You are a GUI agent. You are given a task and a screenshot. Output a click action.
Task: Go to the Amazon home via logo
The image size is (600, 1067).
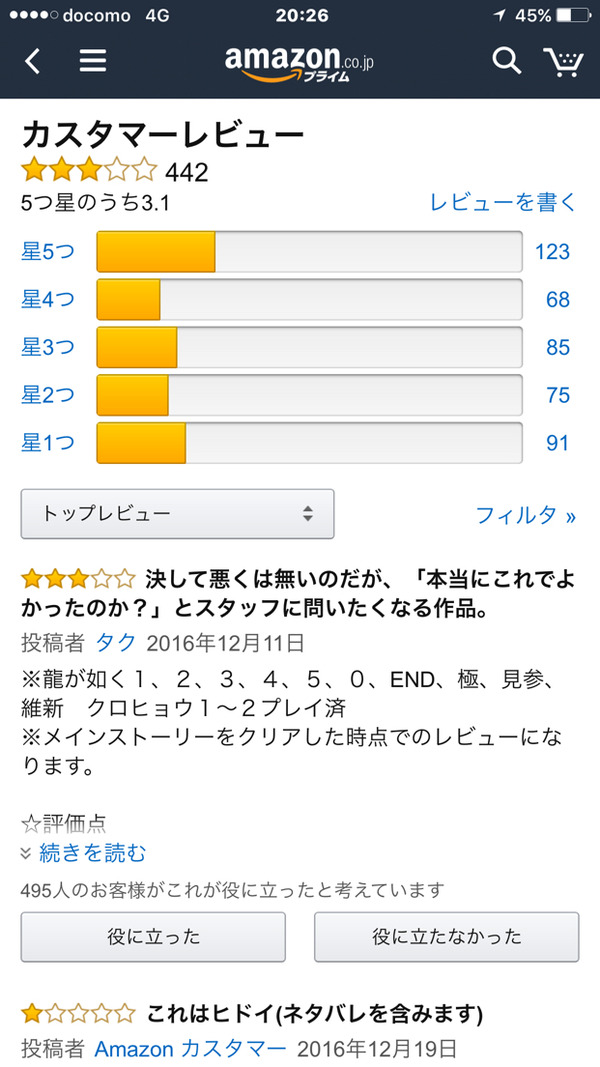(x=299, y=63)
